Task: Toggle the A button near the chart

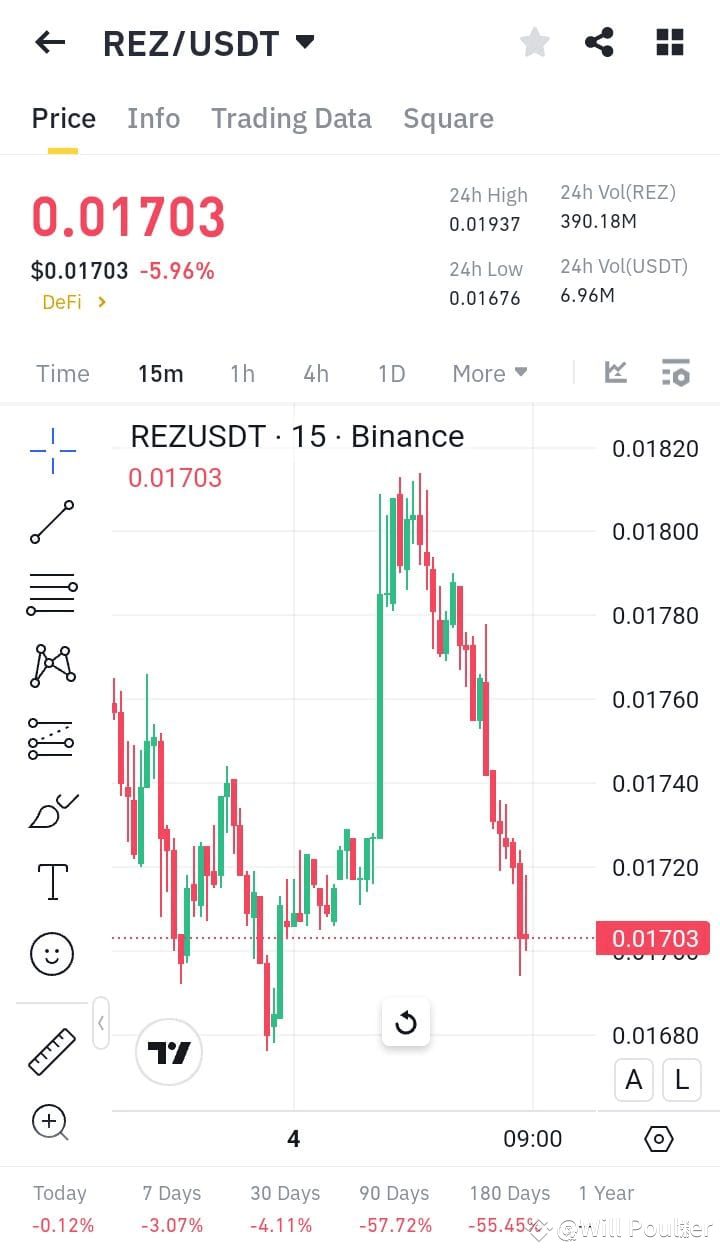Action: click(x=633, y=1080)
